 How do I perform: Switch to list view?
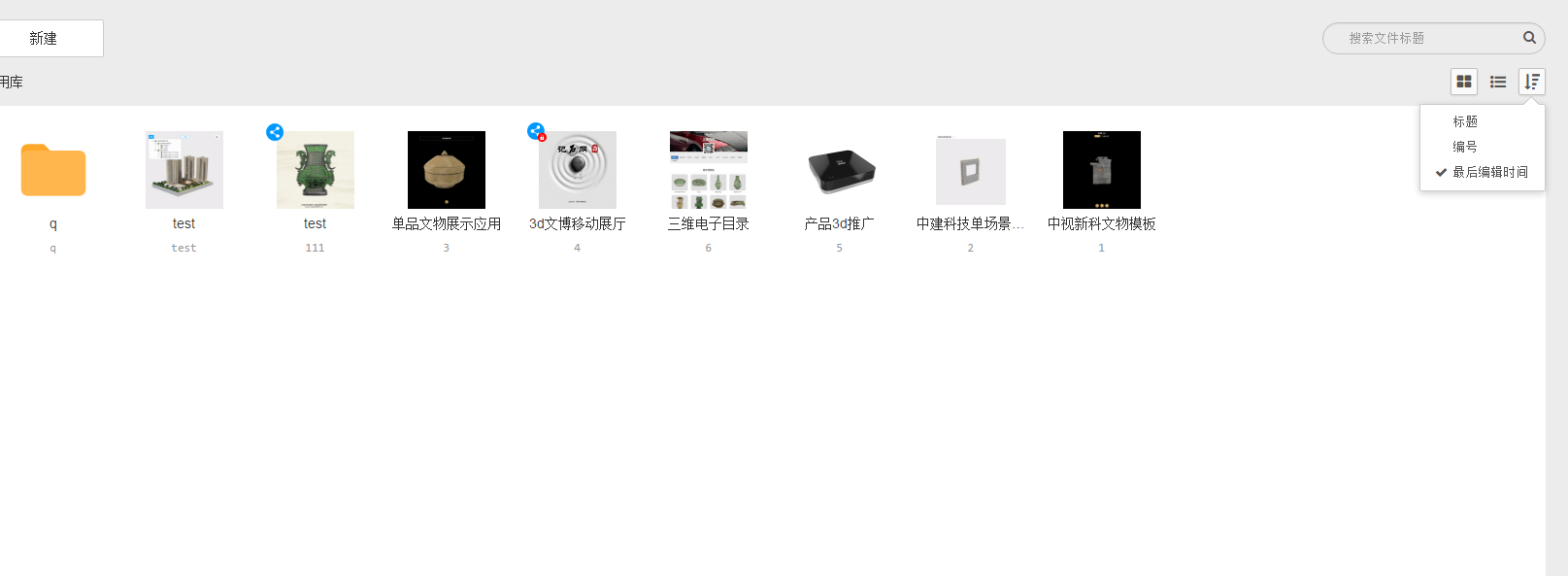click(1498, 82)
